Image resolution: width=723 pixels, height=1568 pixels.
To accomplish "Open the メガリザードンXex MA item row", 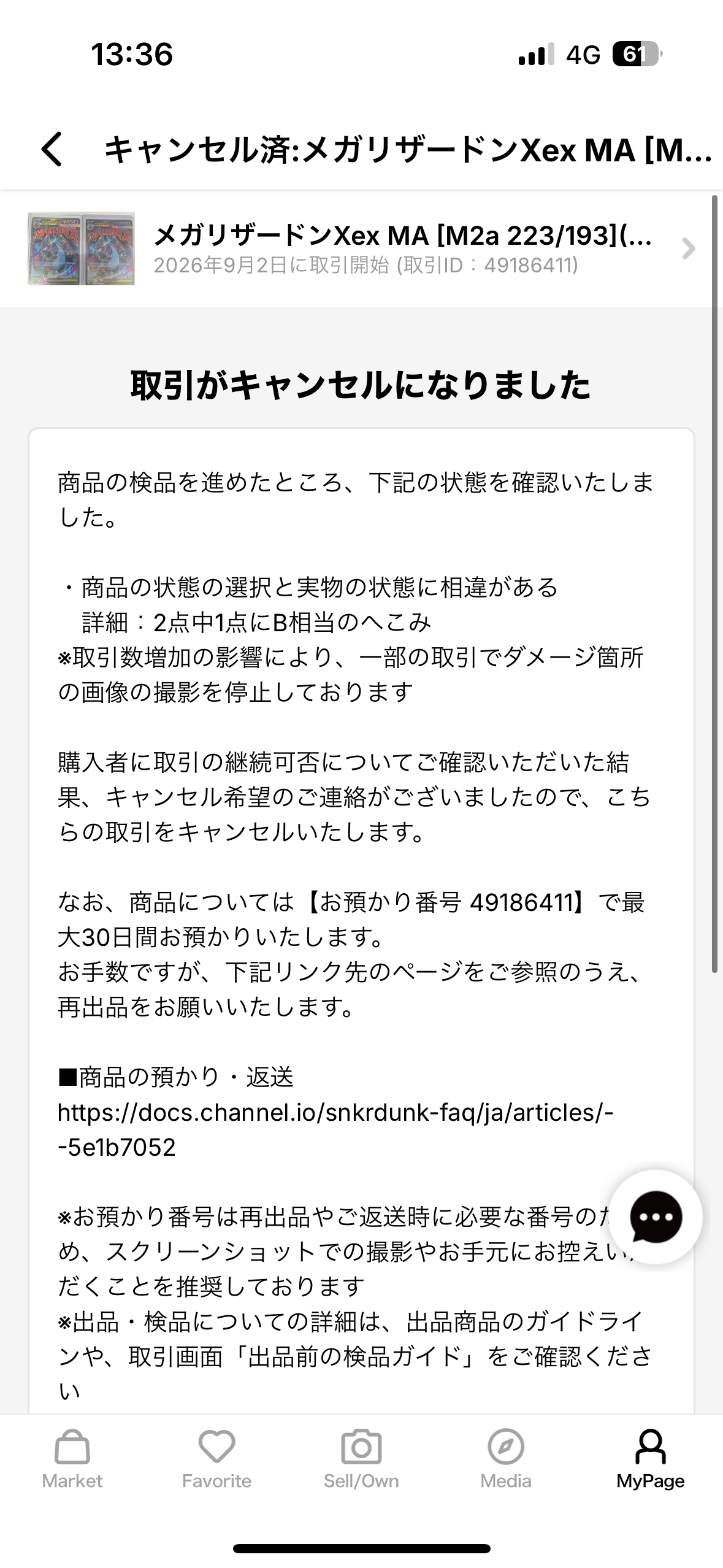I will click(361, 249).
